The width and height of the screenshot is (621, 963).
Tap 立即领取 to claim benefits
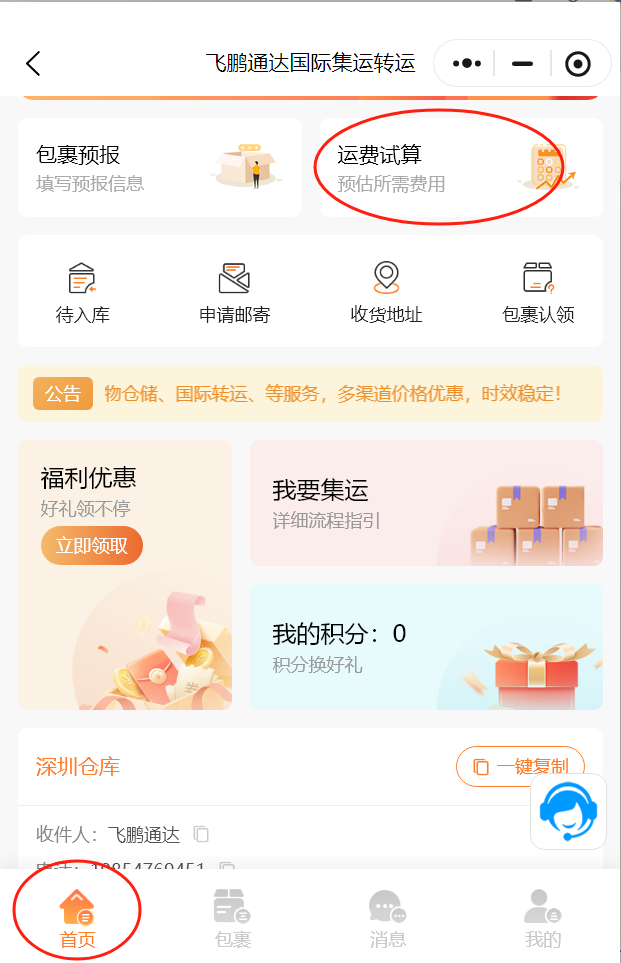[92, 546]
